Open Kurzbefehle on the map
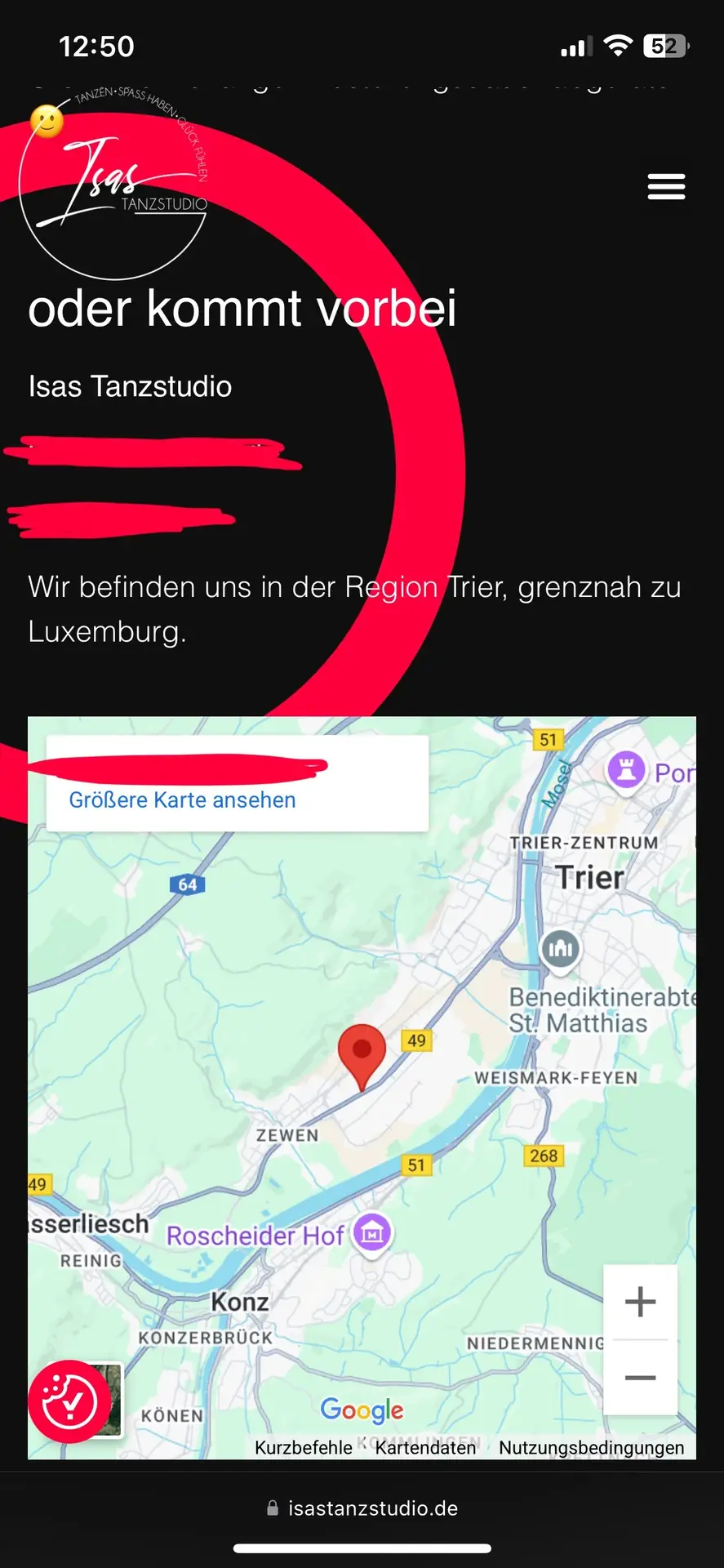 tap(303, 1448)
